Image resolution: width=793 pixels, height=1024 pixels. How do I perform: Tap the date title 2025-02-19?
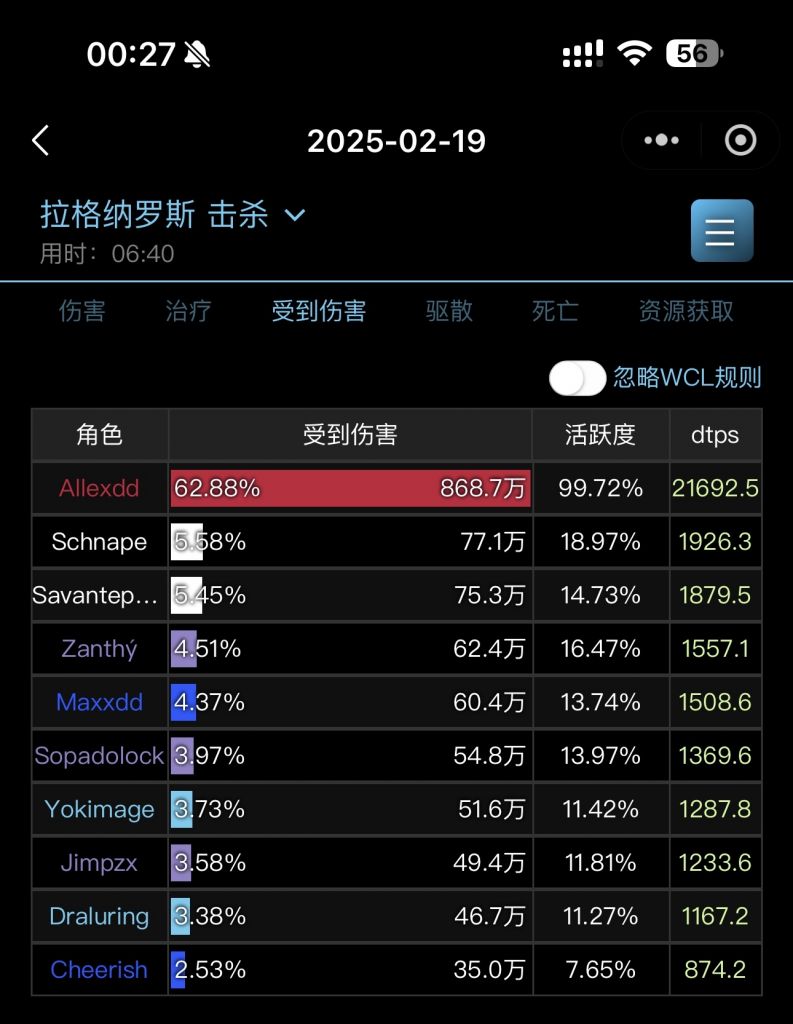(x=396, y=141)
